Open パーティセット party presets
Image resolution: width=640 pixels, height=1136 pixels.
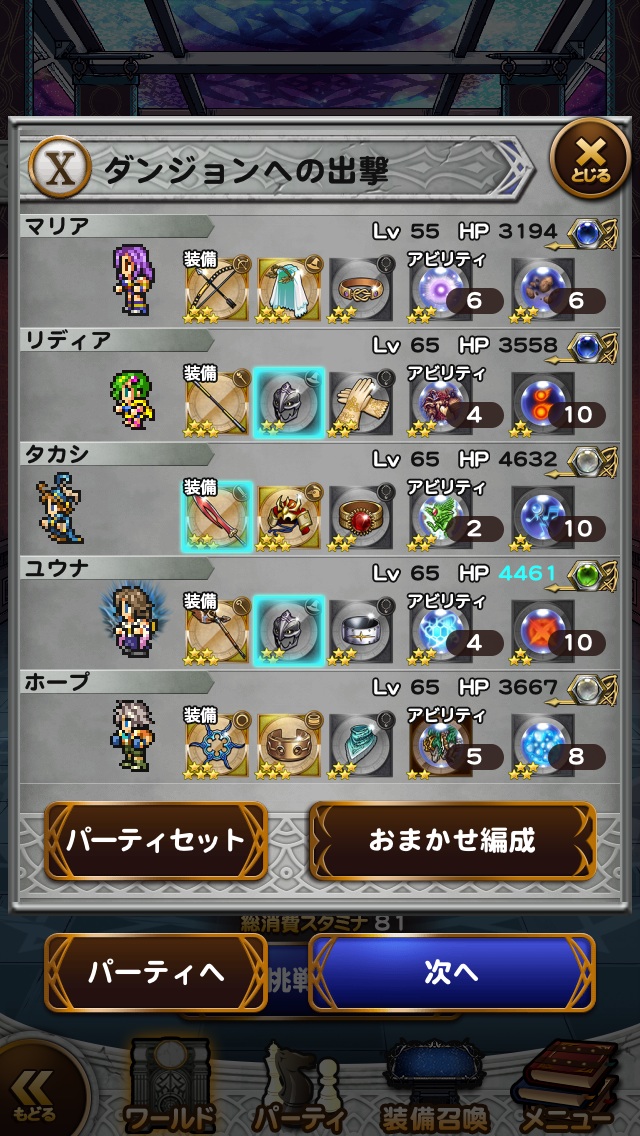tap(155, 840)
